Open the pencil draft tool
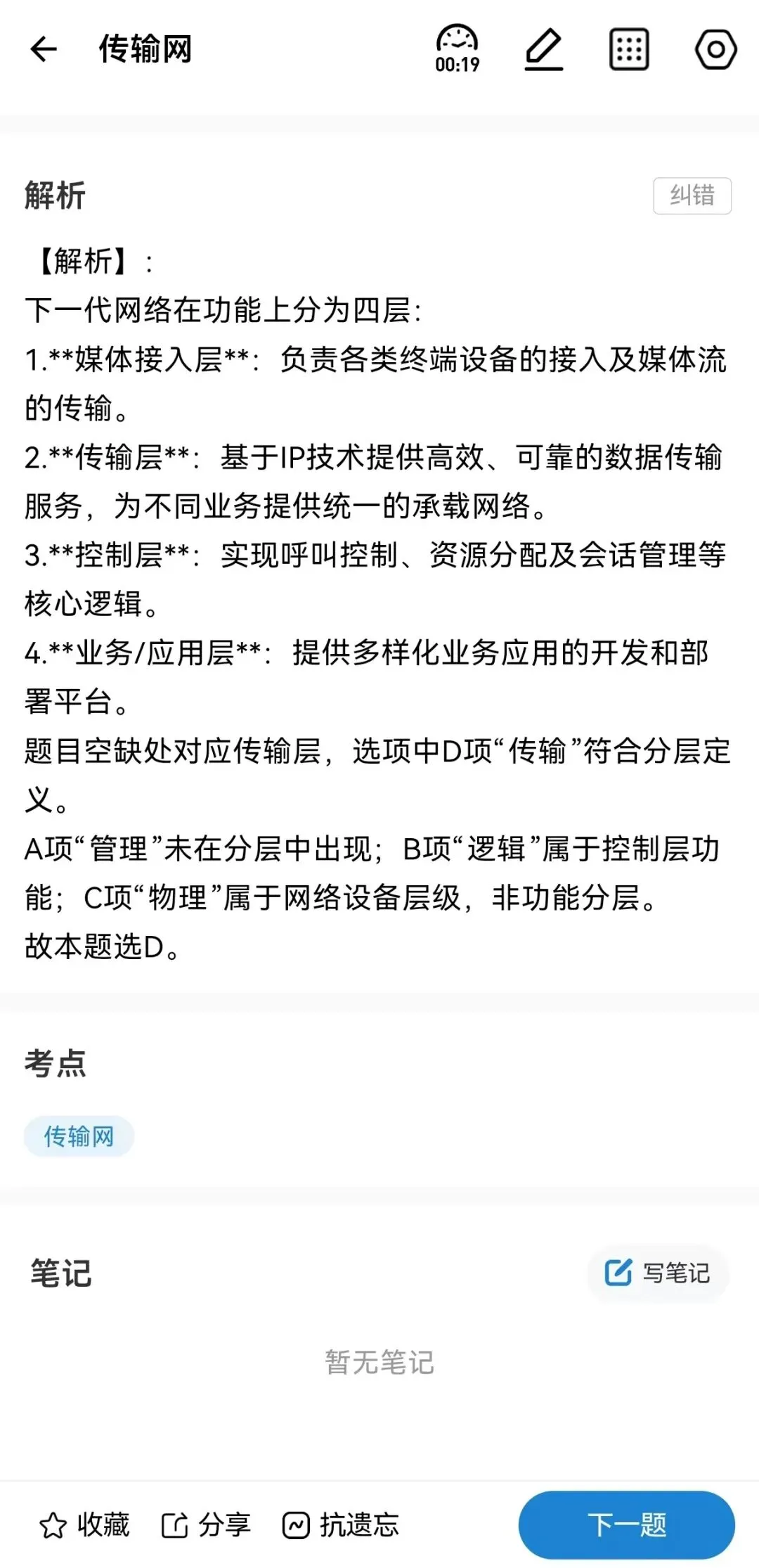This screenshot has width=759, height=1568. click(x=544, y=49)
